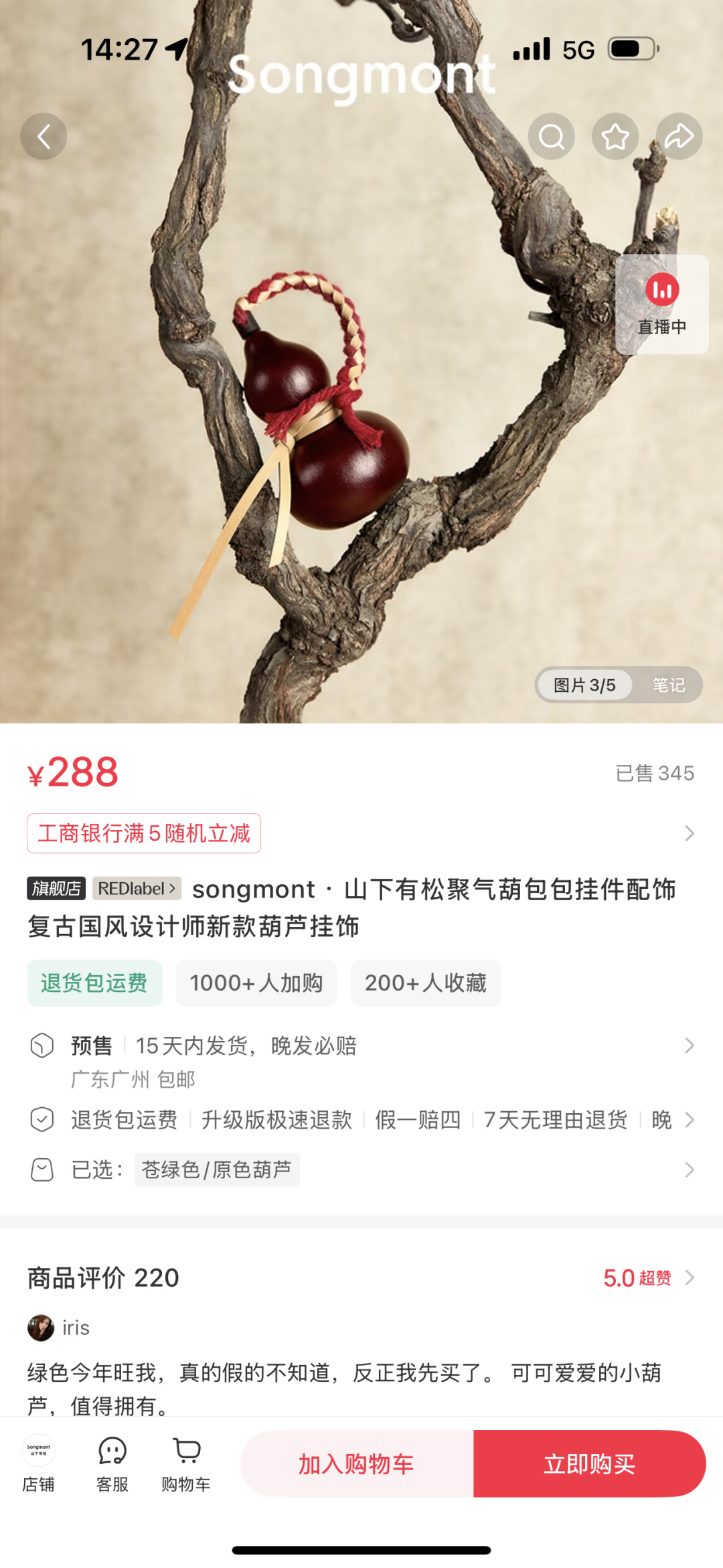
Task: Tap the REDlabel badge
Action: pyautogui.click(x=137, y=889)
